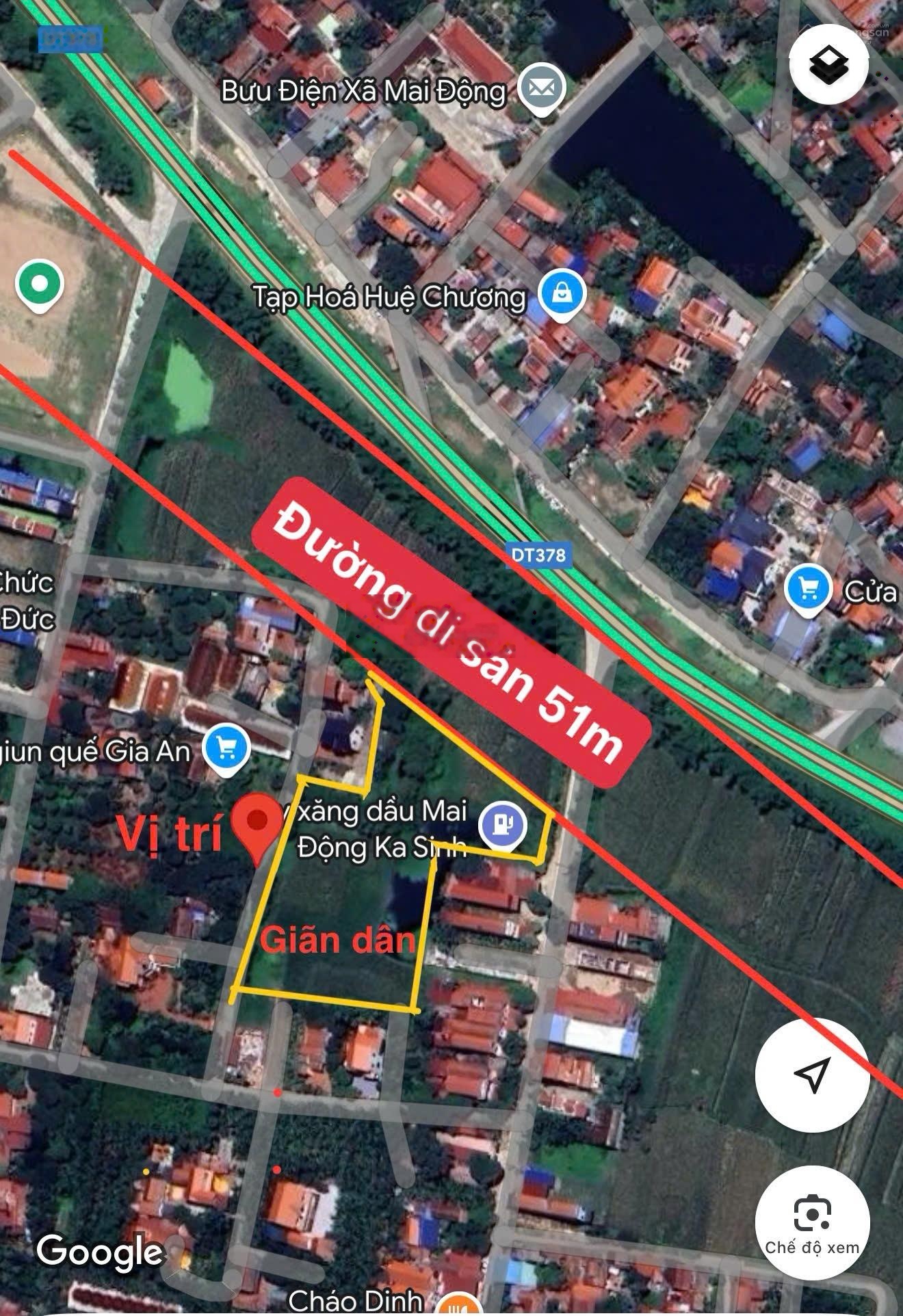Open Tạp Hoá Huệ Chương shop marker
Image resolution: width=903 pixels, height=1316 pixels.
click(562, 295)
